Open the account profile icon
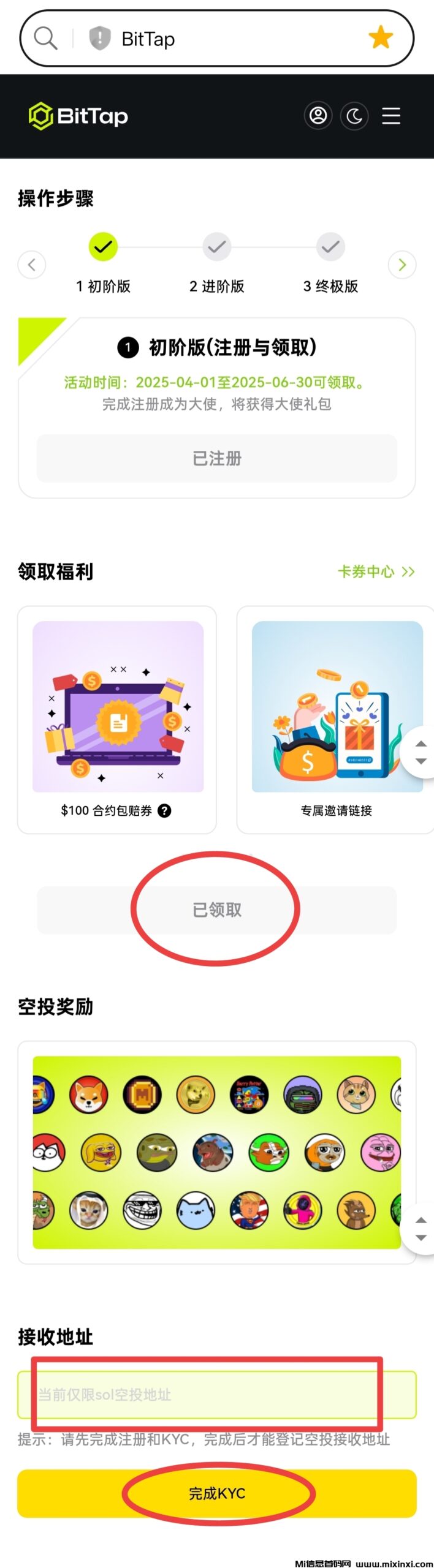This screenshot has width=434, height=1568. 318,116
